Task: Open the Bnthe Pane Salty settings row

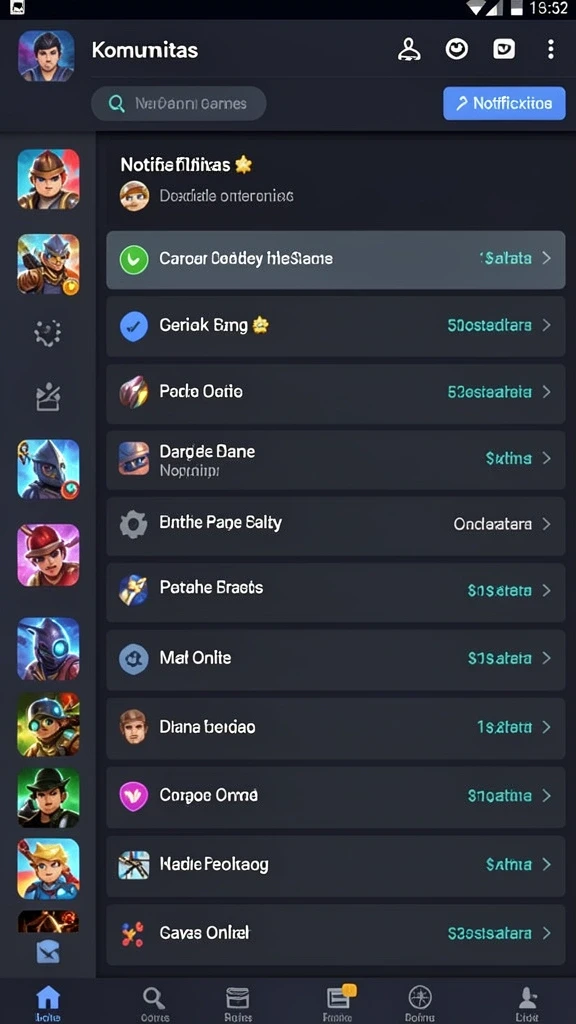Action: click(336, 526)
